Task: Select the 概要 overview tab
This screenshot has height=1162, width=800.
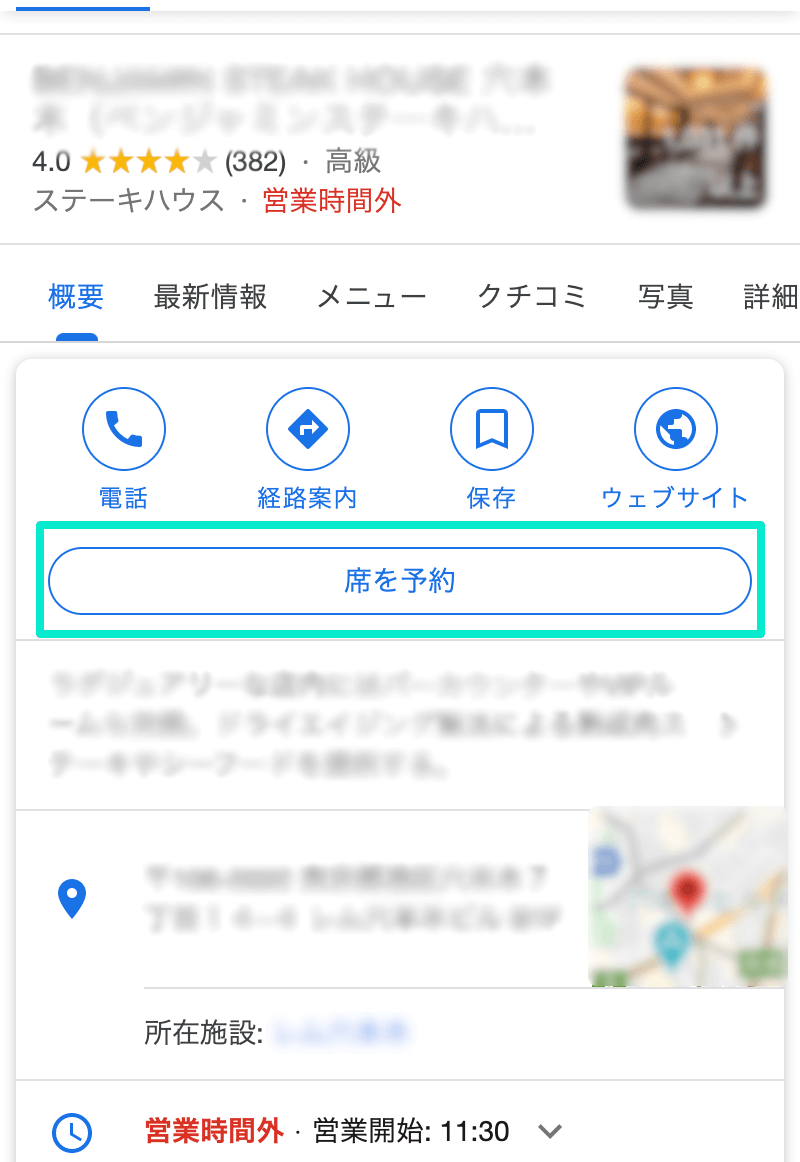Action: point(76,297)
